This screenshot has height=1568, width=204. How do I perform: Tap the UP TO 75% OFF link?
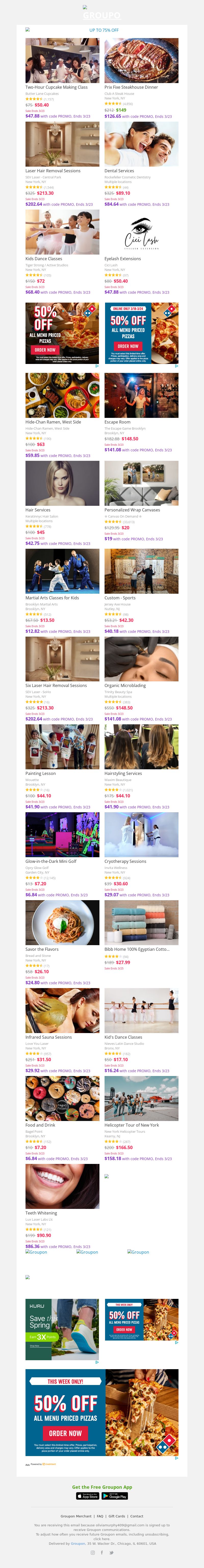[x=104, y=30]
